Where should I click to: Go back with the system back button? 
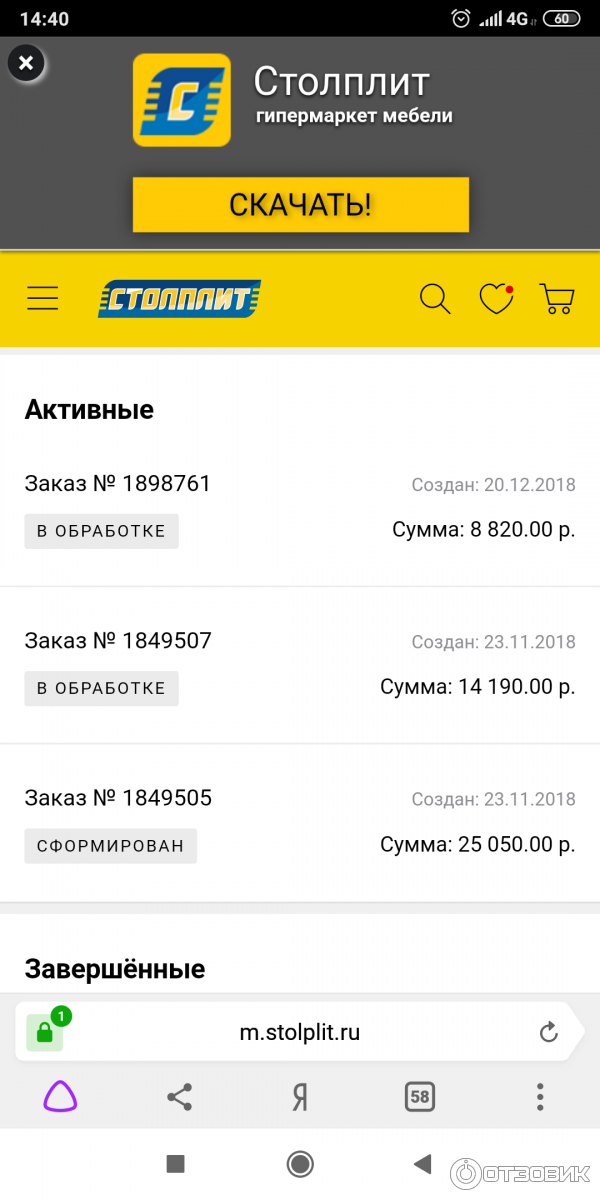(x=422, y=1163)
